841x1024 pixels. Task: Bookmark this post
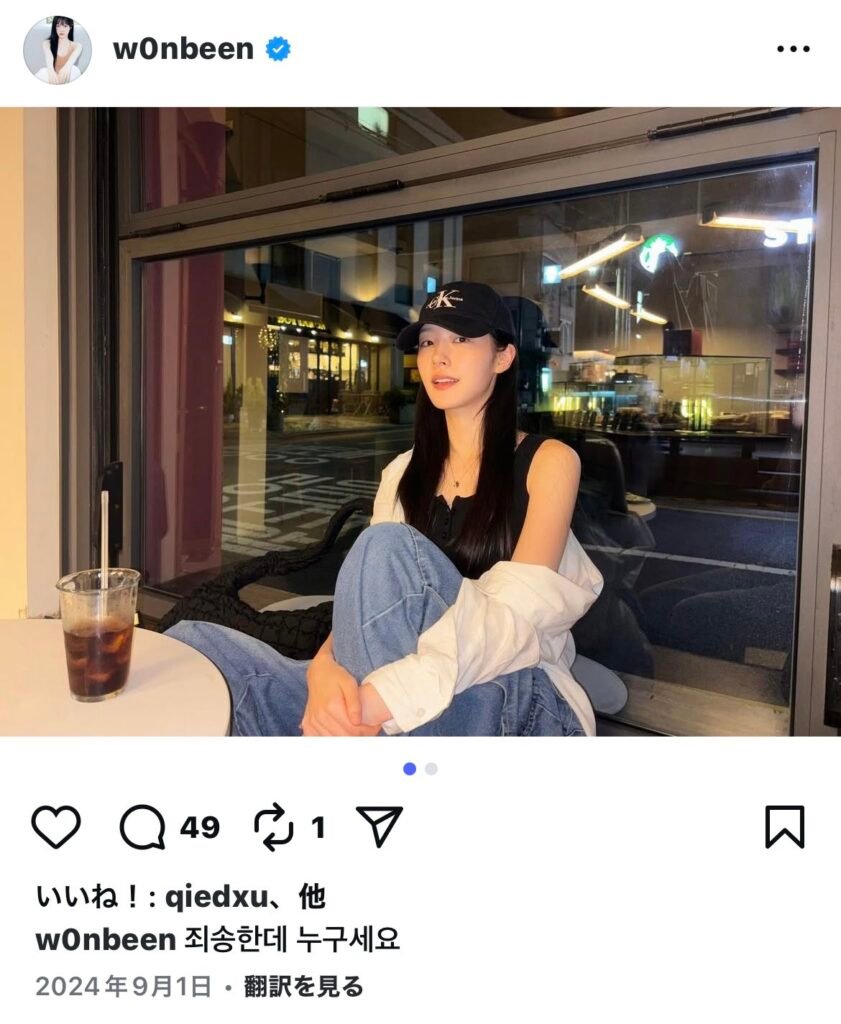[784, 827]
